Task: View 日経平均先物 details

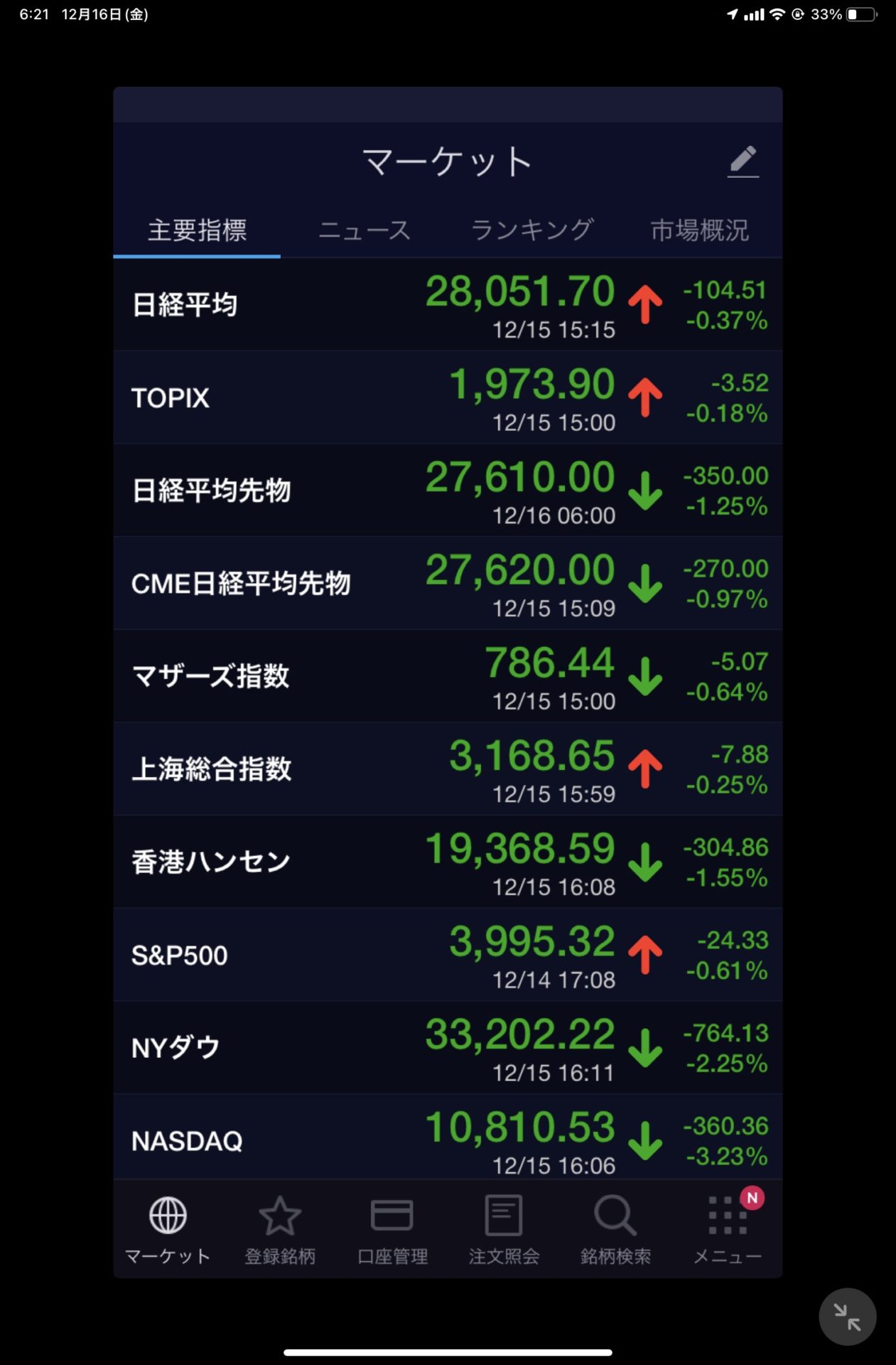Action: 448,491
